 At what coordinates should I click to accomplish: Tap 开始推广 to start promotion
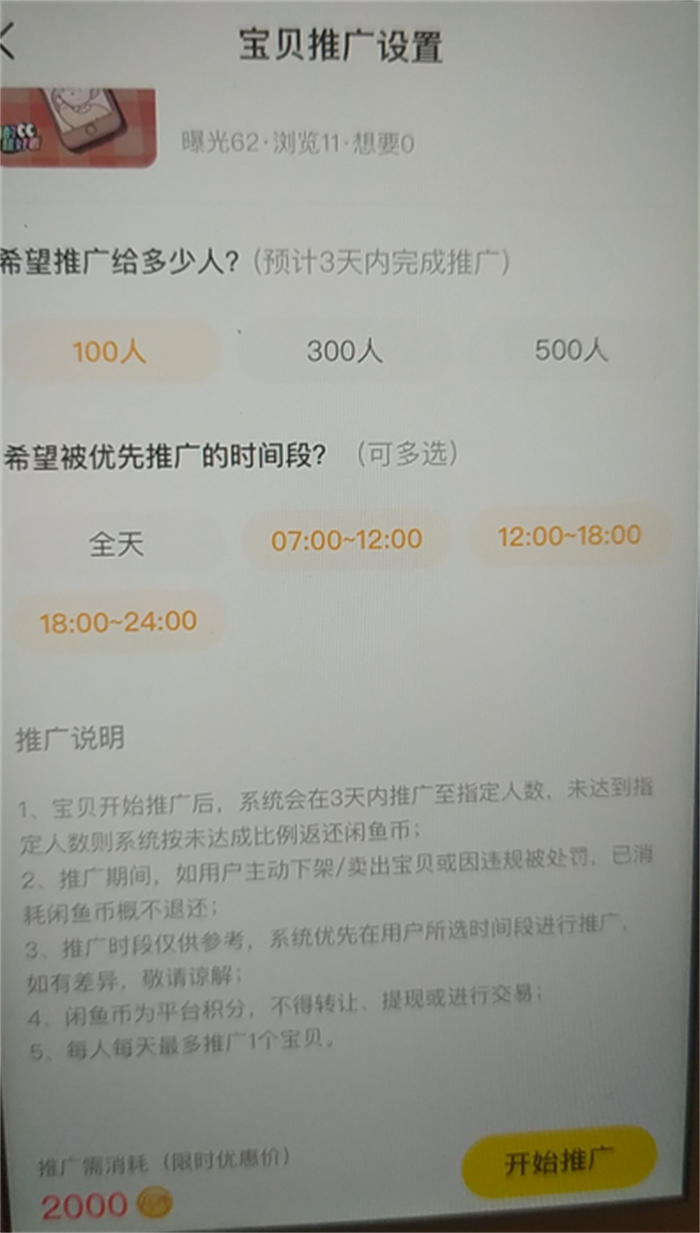[x=559, y=1163]
